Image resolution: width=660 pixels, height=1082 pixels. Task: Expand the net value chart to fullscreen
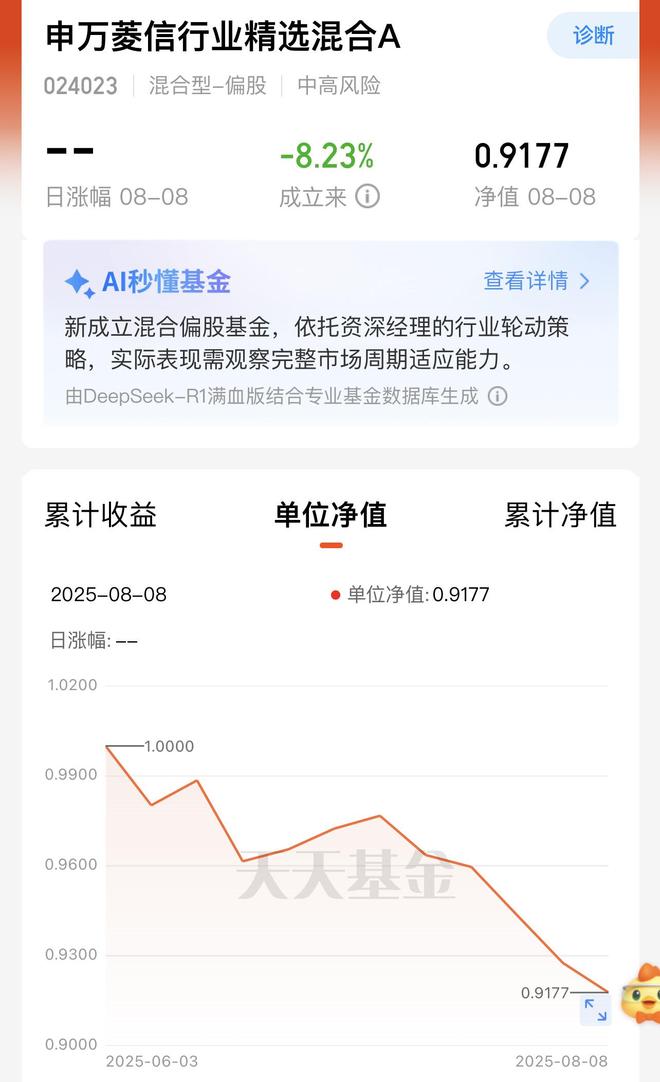(x=595, y=1010)
